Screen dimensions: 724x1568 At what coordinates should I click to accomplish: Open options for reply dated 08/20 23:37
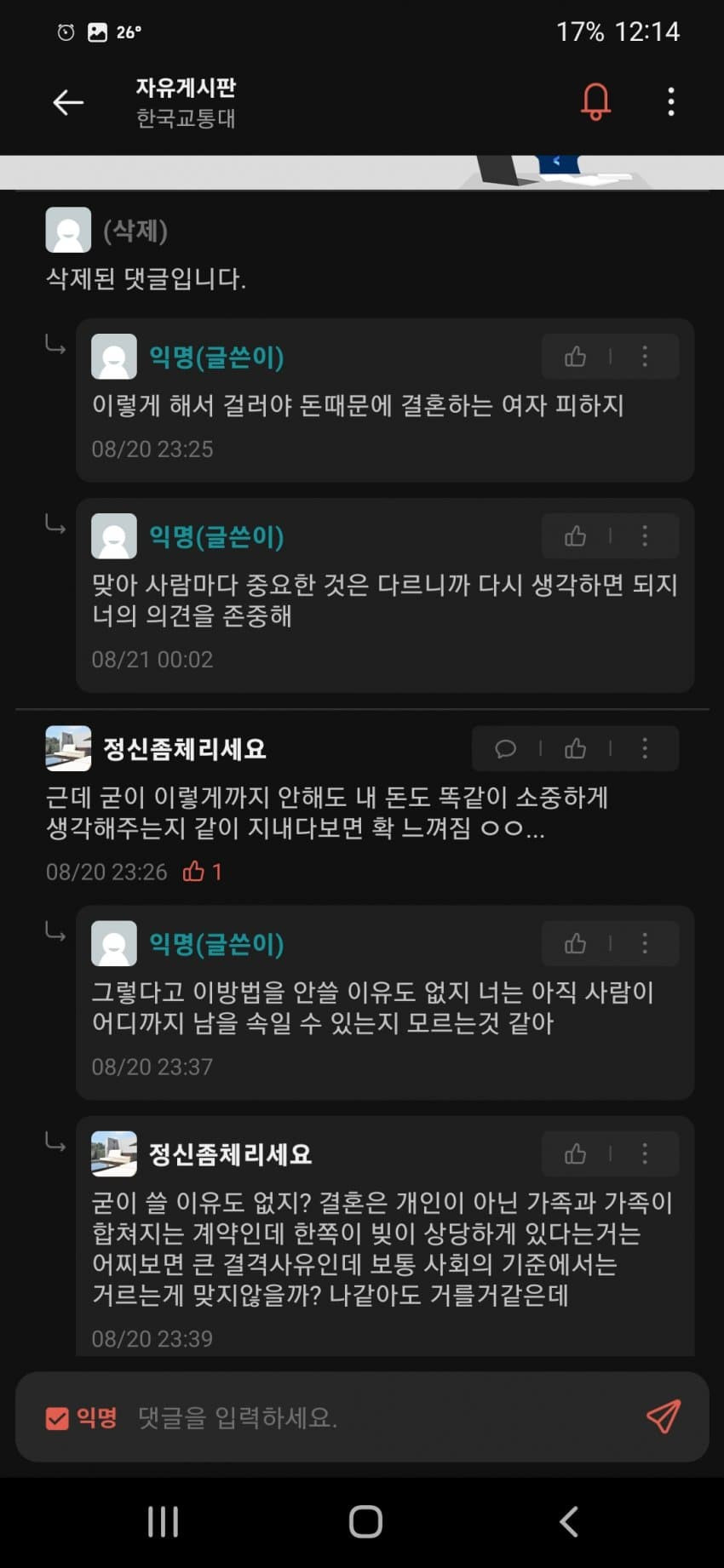pyautogui.click(x=645, y=944)
